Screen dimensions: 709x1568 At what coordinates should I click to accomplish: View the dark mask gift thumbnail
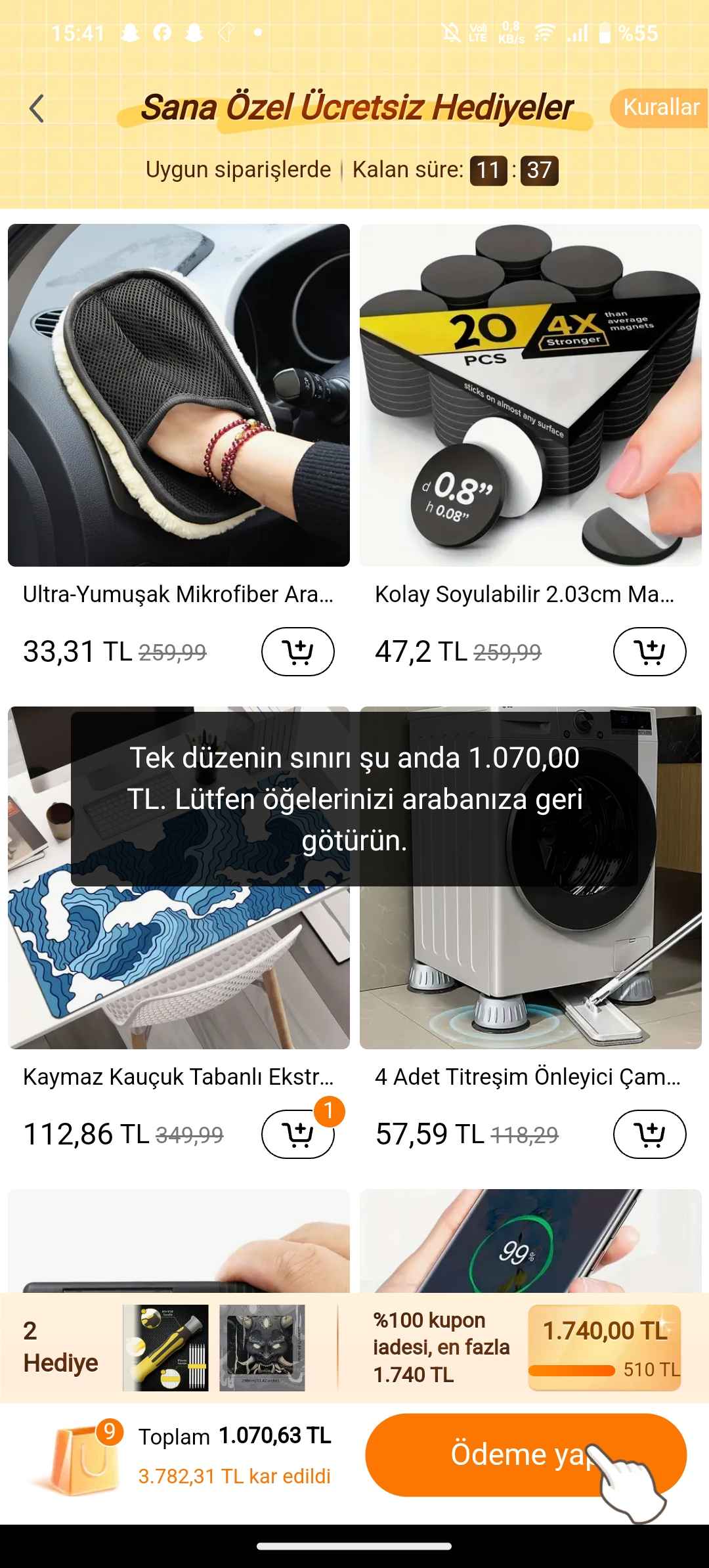262,1347
